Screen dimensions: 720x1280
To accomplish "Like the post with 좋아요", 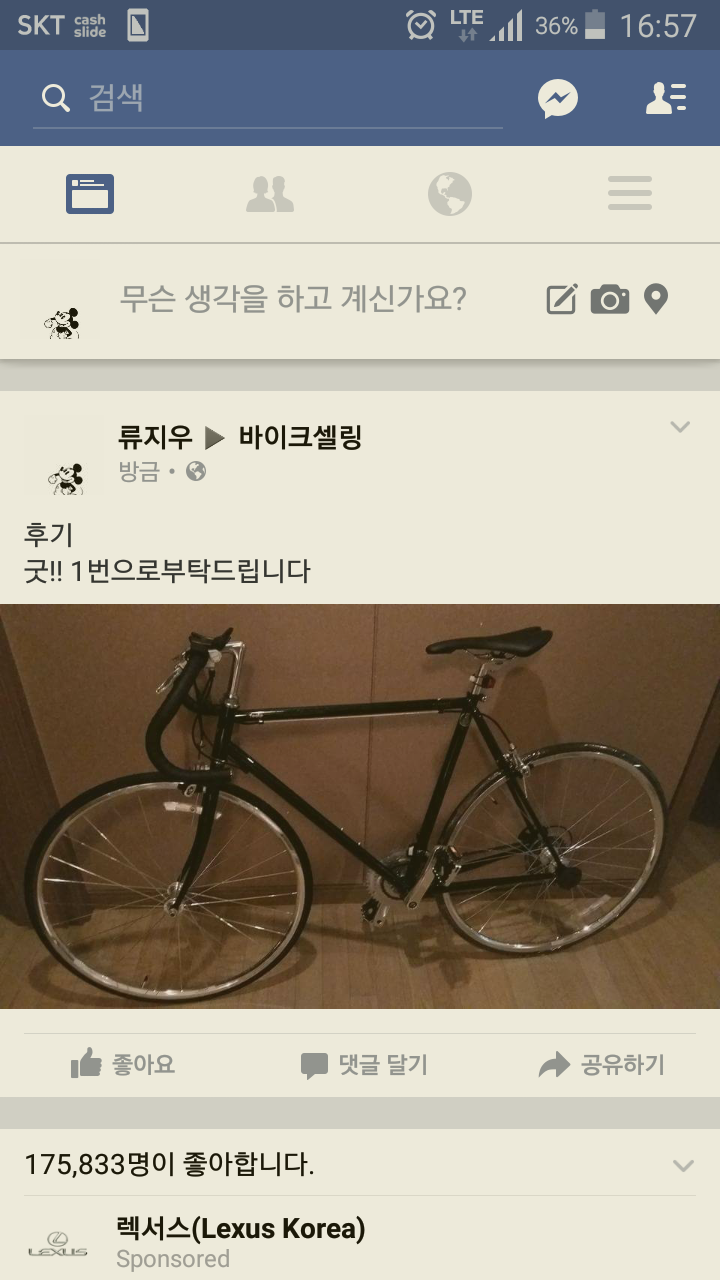I will coord(124,1065).
